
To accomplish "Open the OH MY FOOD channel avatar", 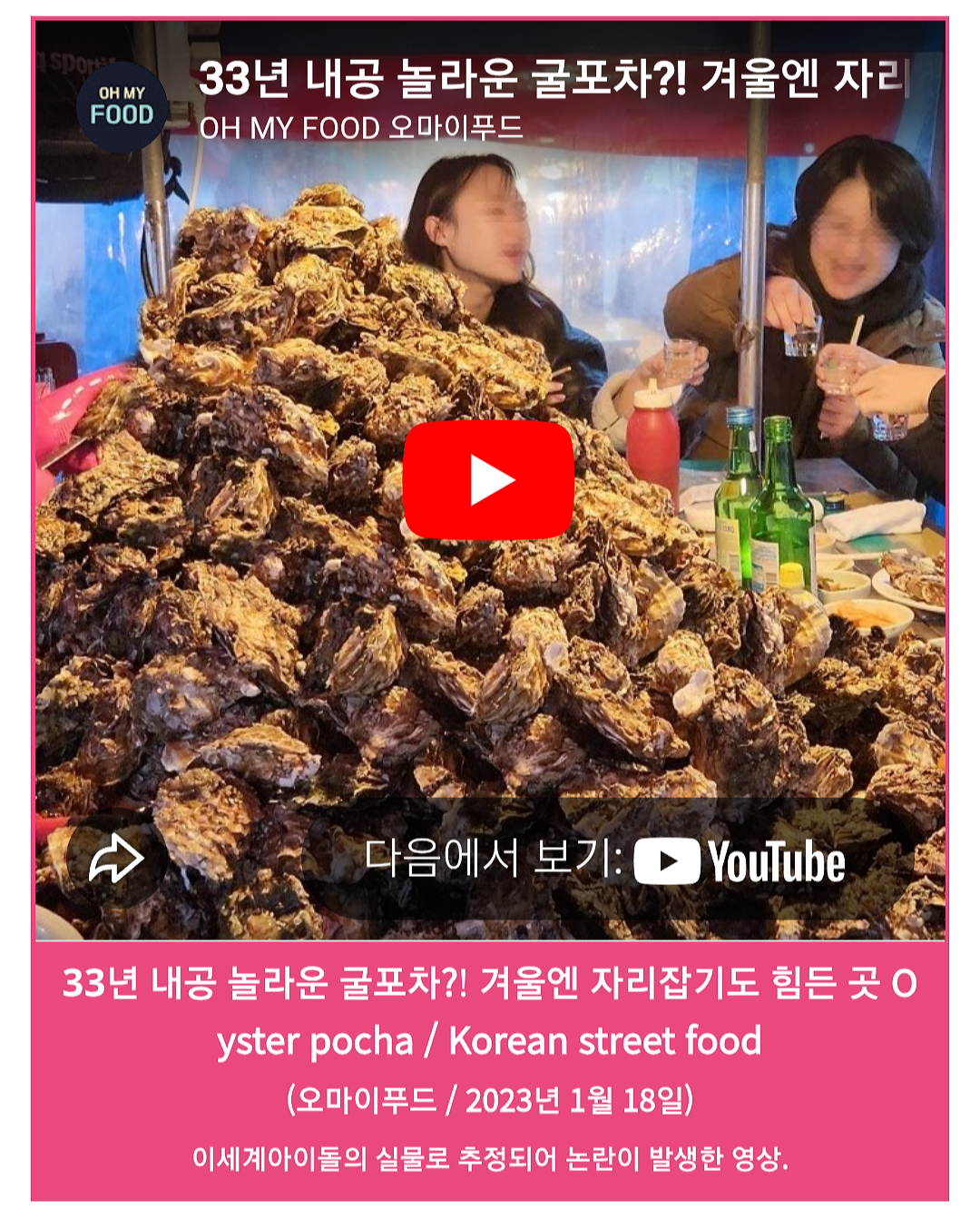I will [122, 107].
